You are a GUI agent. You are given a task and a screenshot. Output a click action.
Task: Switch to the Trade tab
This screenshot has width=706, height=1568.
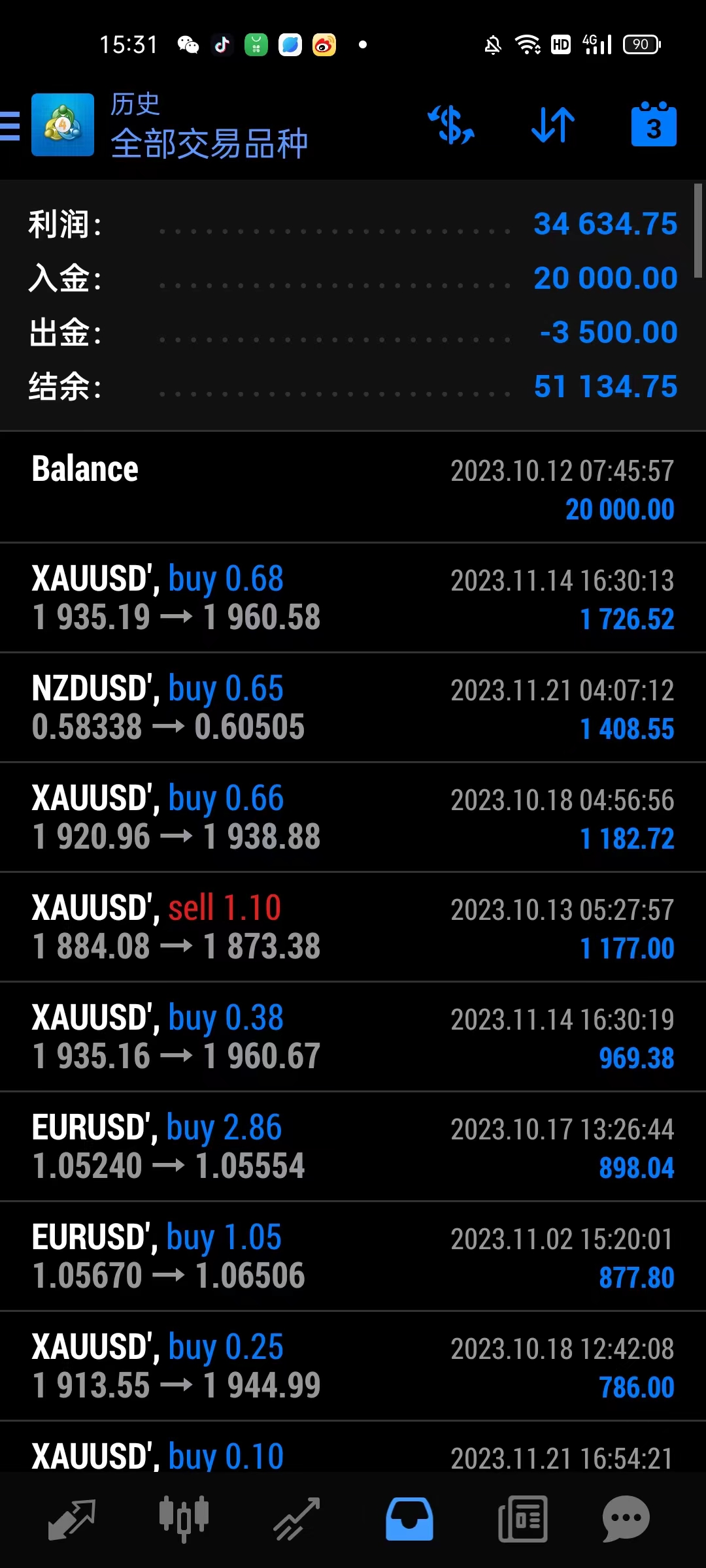[x=297, y=1518]
